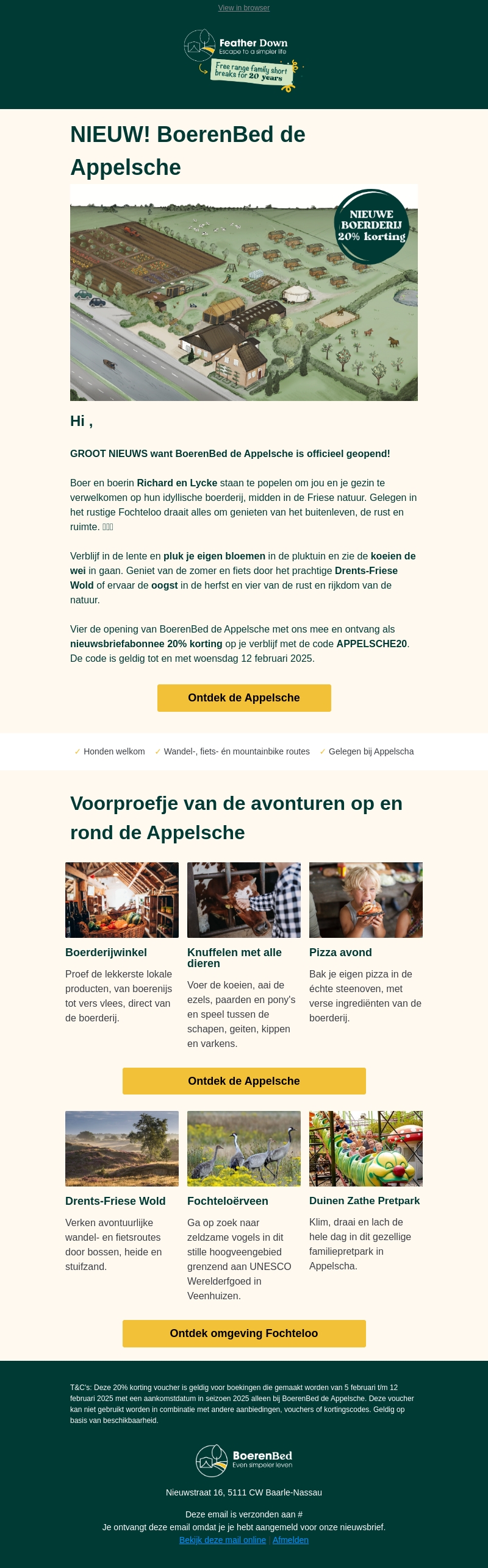Open Ontdek omgeving Fochteloo
The image size is (488, 1568).
click(x=244, y=1333)
